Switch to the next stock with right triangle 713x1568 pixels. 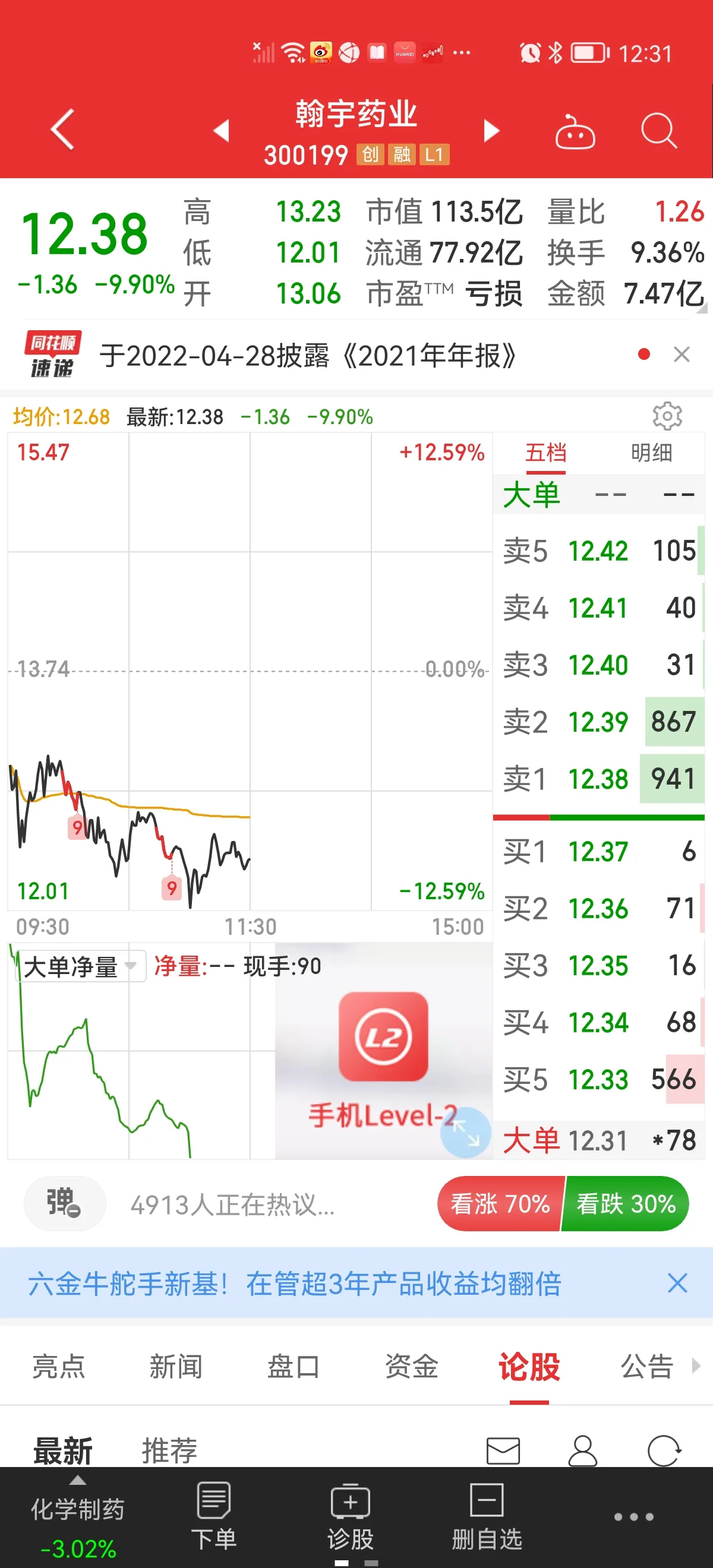tap(491, 130)
